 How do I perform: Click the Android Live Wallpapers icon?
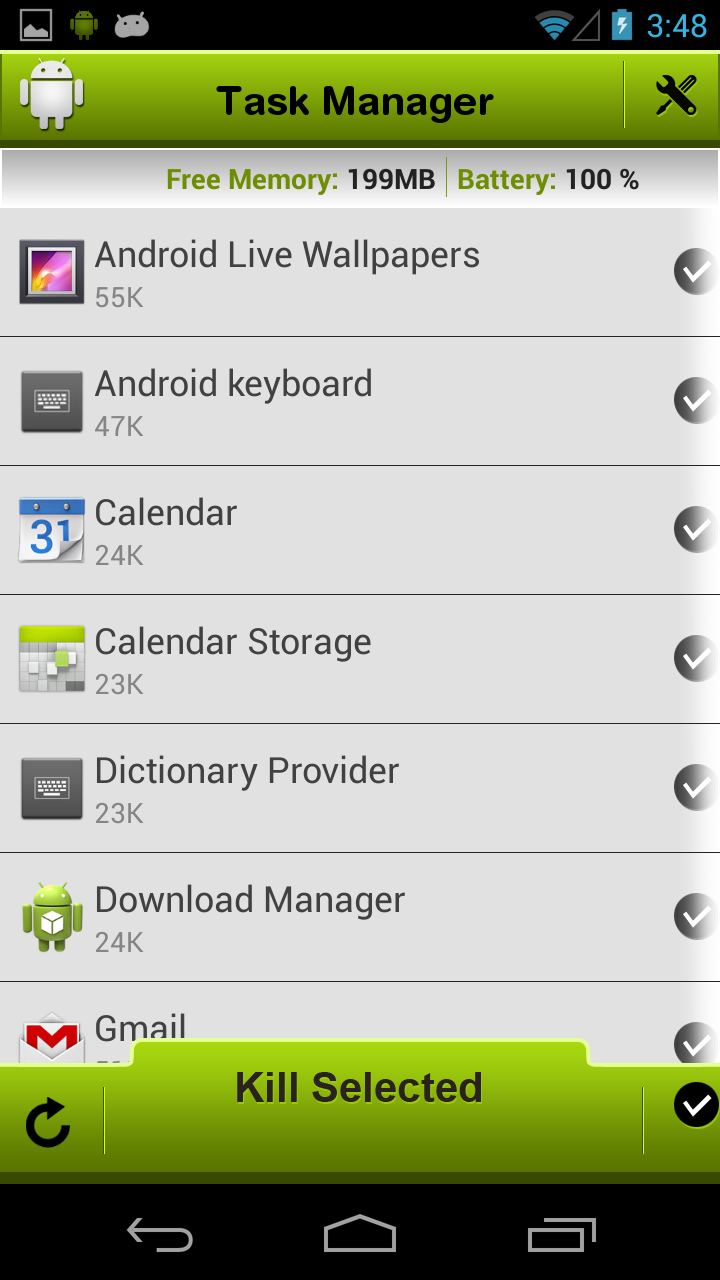[51, 271]
